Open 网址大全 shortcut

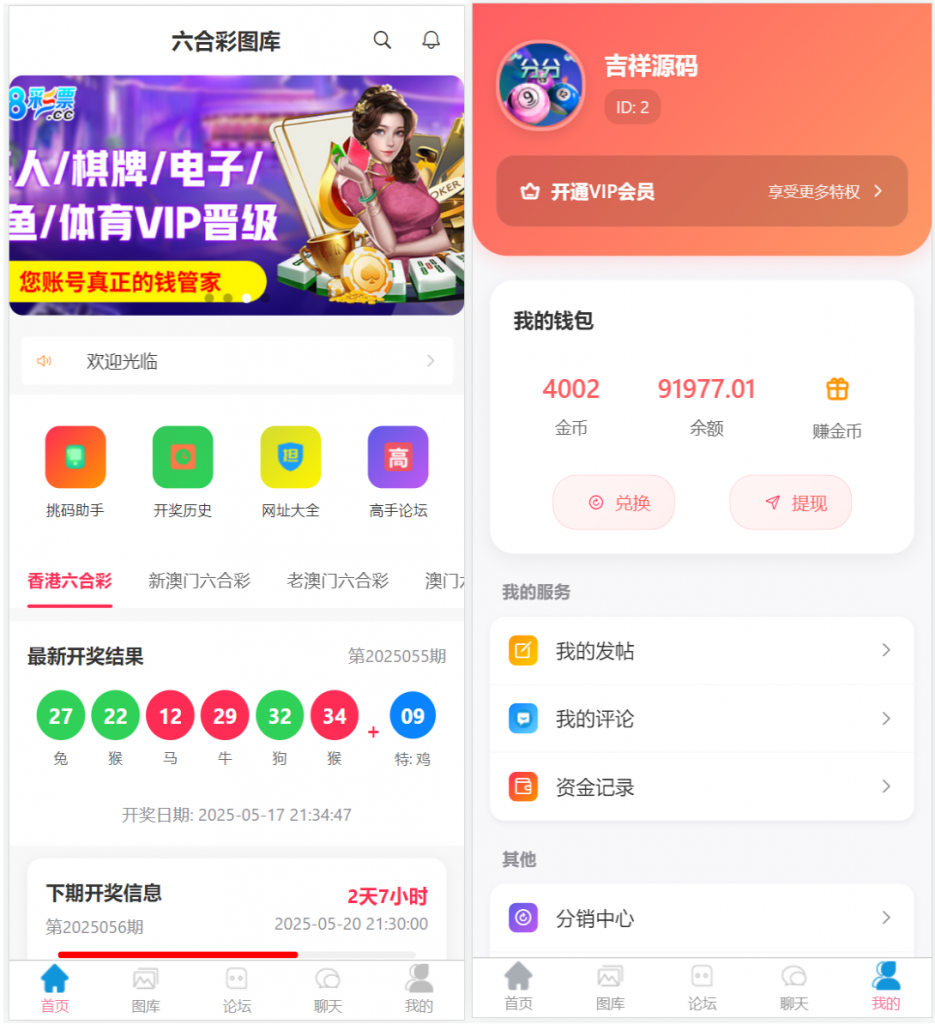291,472
